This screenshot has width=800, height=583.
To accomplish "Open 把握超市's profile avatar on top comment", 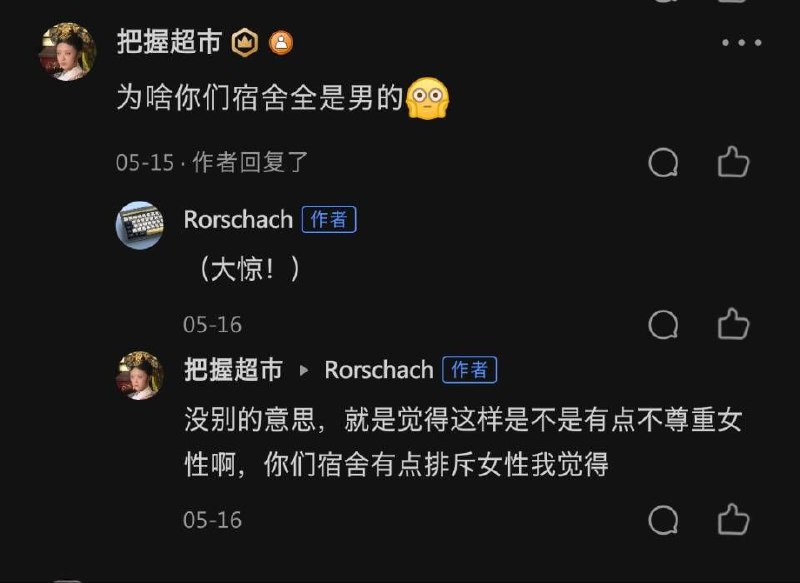I will [67, 50].
